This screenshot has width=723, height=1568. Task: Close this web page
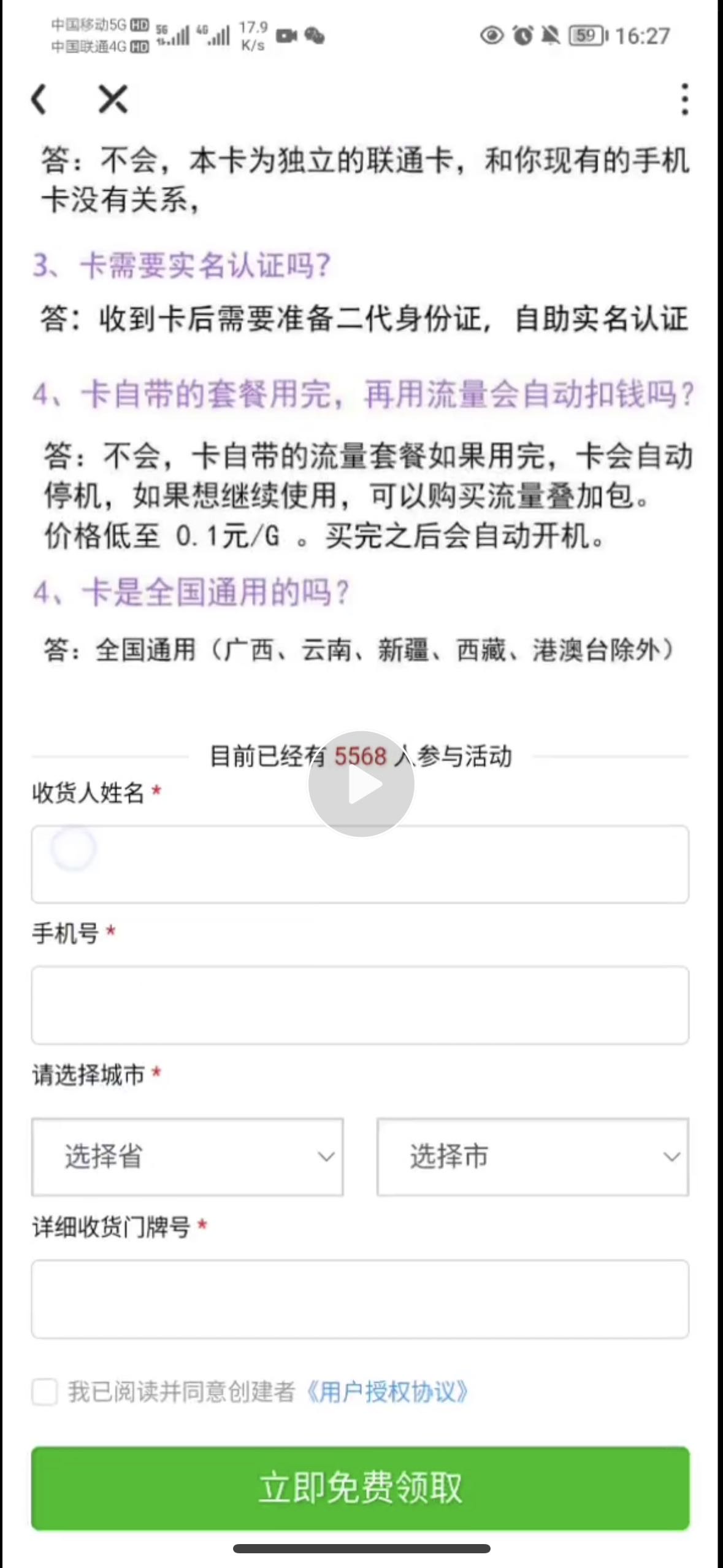(x=113, y=99)
